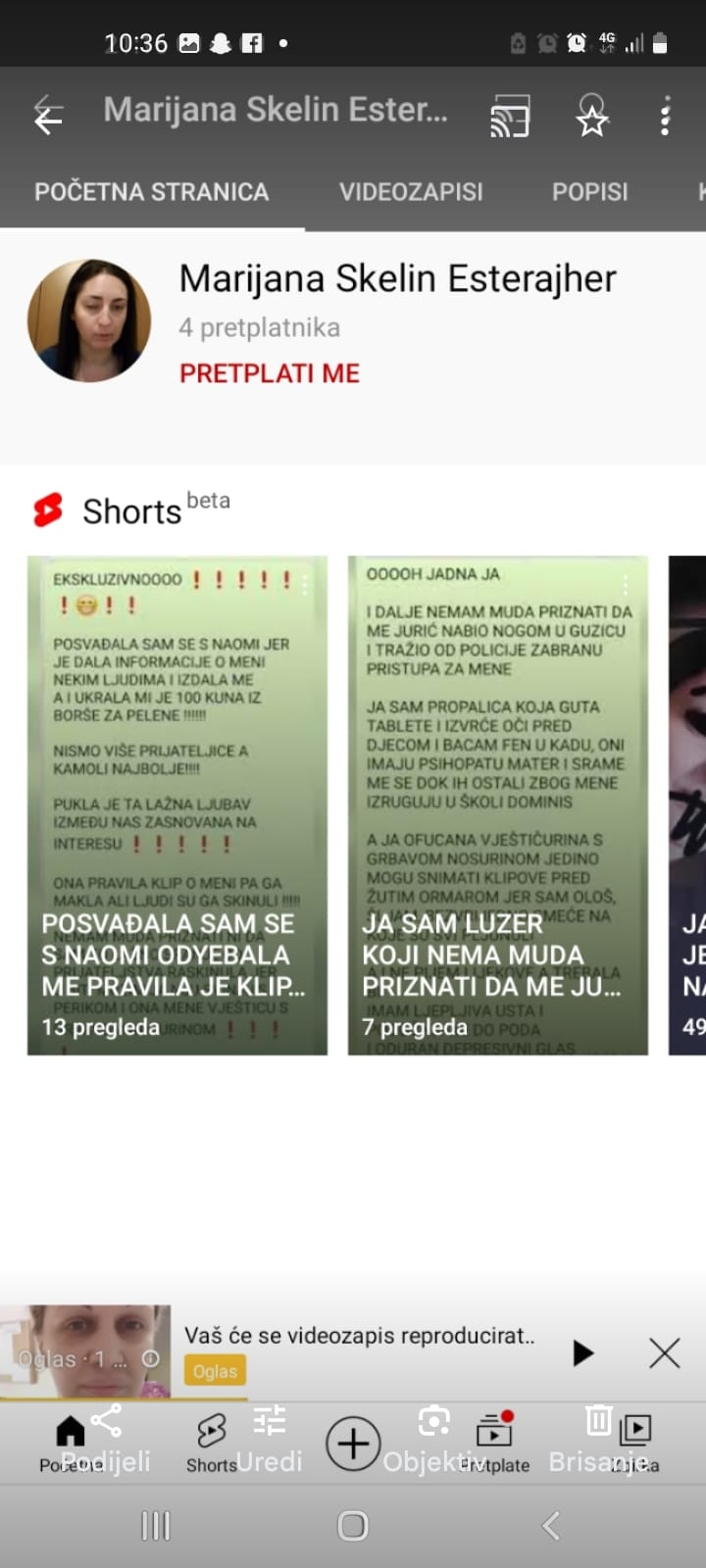Tap Uredi to edit the image
Image resolution: width=706 pixels, height=1568 pixels.
tap(270, 1439)
